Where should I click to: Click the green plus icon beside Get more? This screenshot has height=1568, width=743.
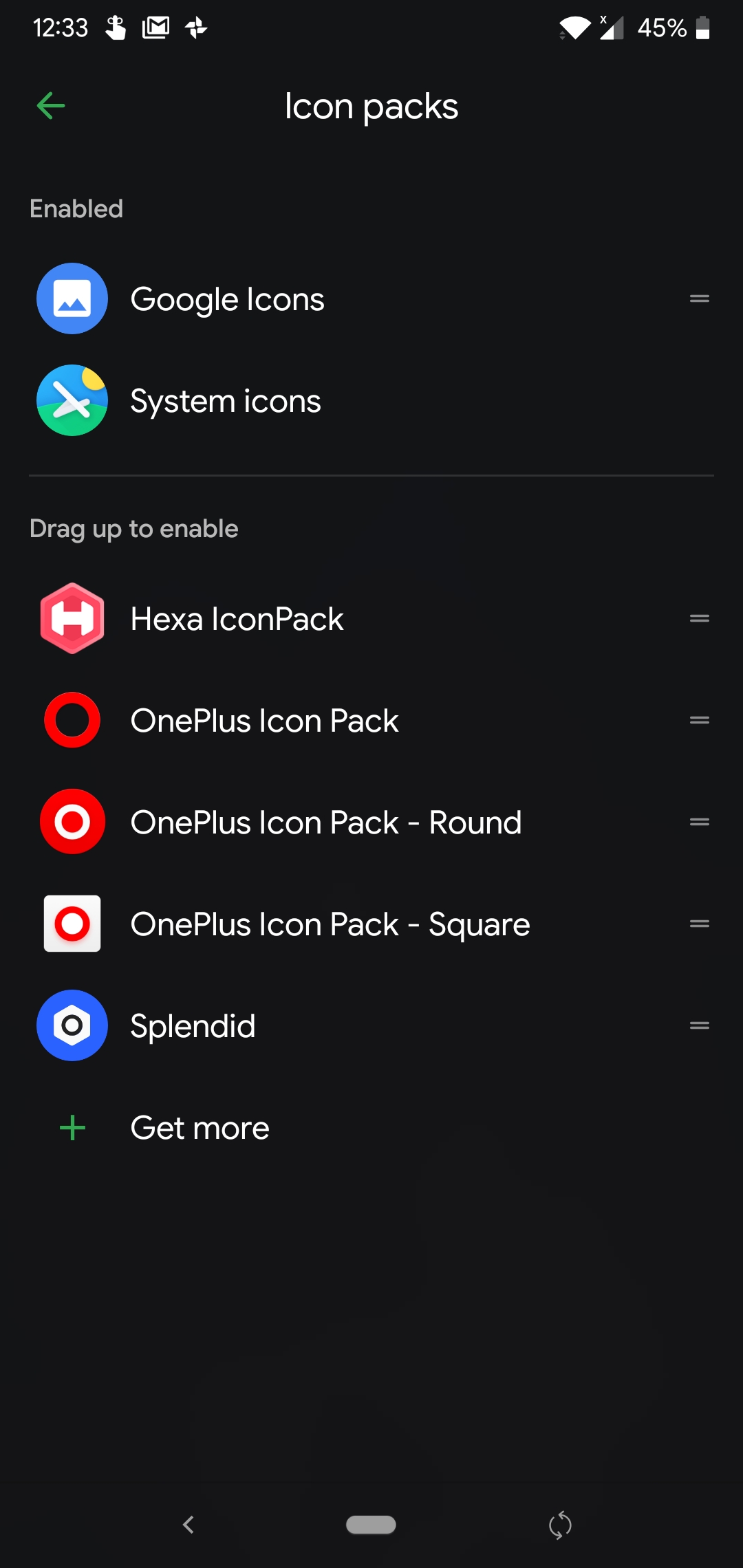[72, 1127]
